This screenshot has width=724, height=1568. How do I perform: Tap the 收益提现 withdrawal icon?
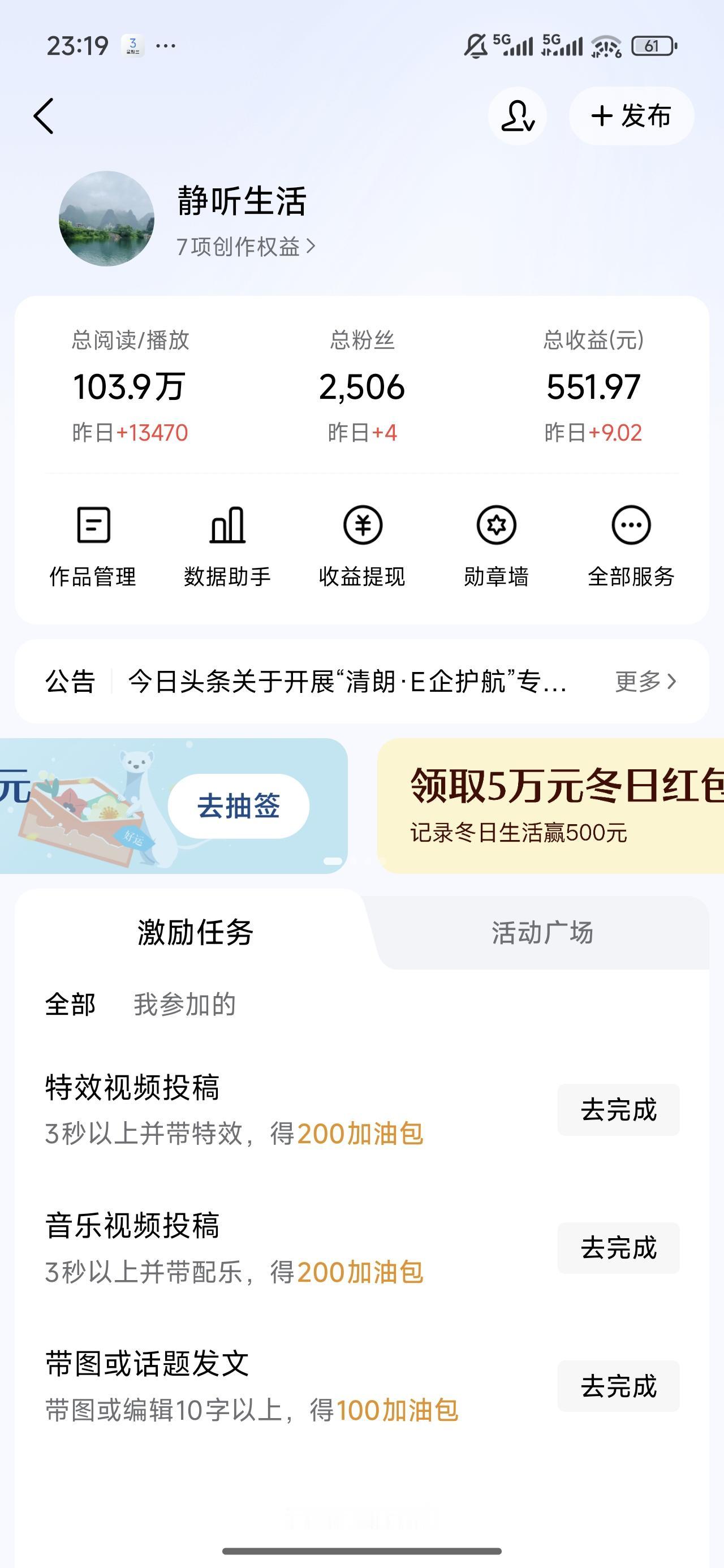coord(361,546)
